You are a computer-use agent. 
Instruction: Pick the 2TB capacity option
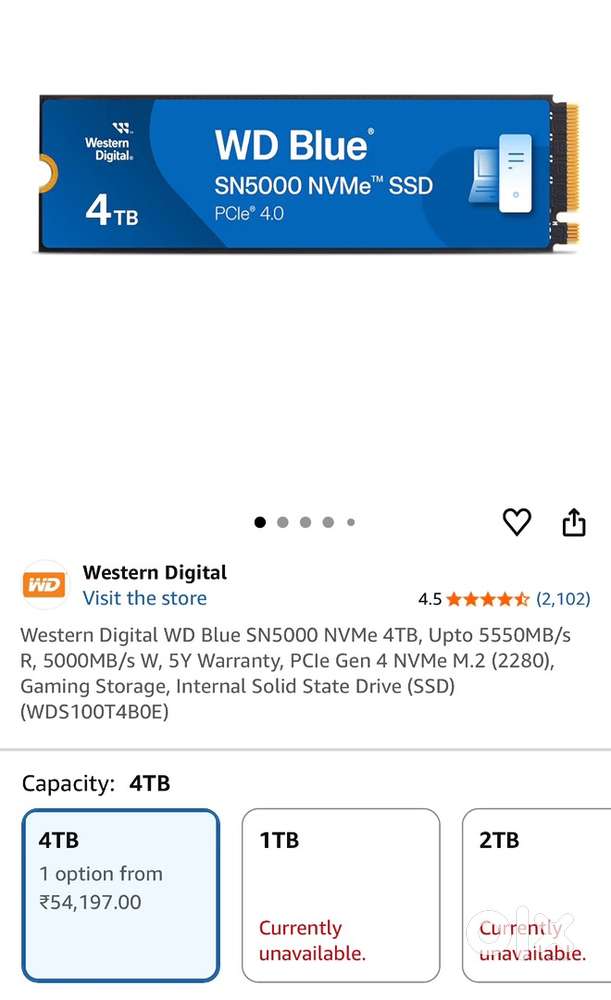pyautogui.click(x=537, y=895)
